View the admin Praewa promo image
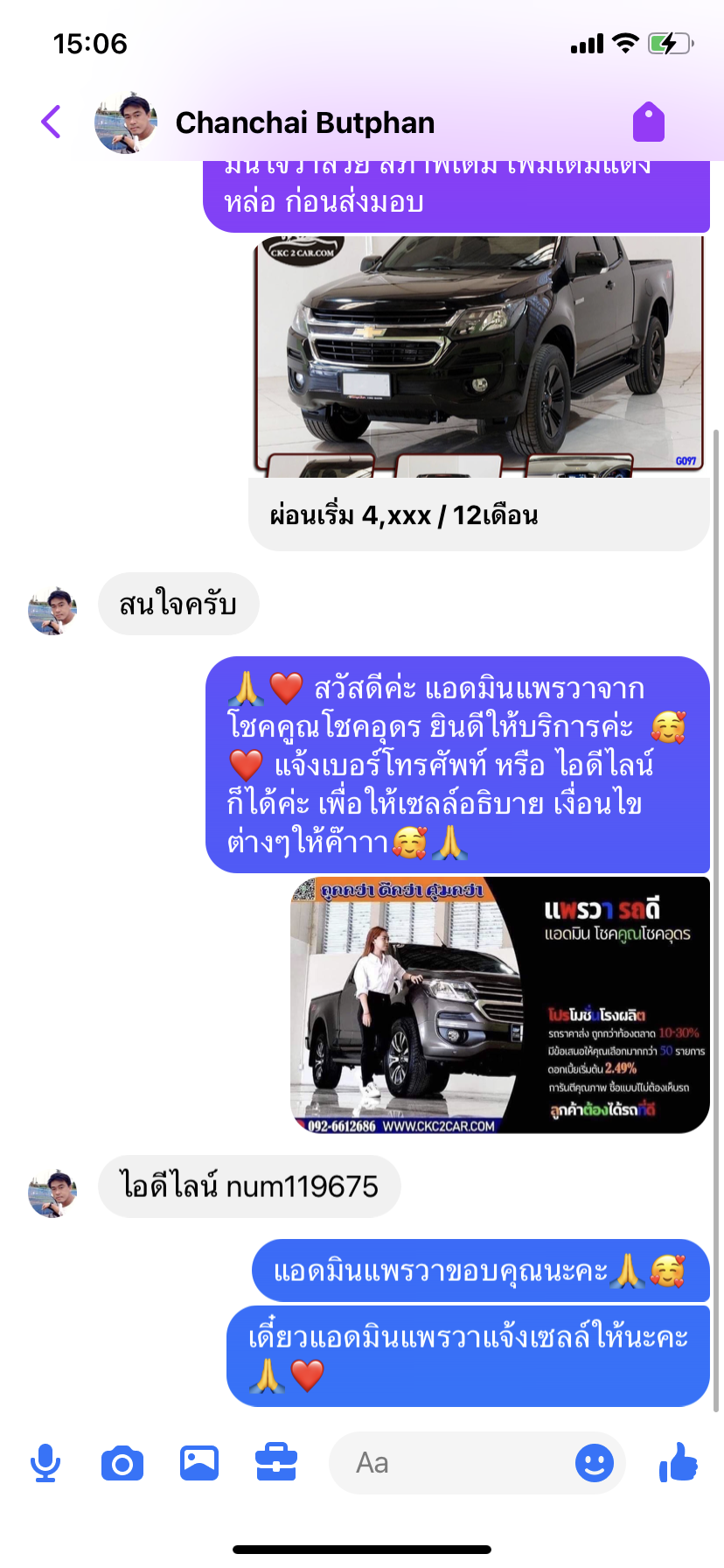724x1568 pixels. click(x=500, y=1004)
